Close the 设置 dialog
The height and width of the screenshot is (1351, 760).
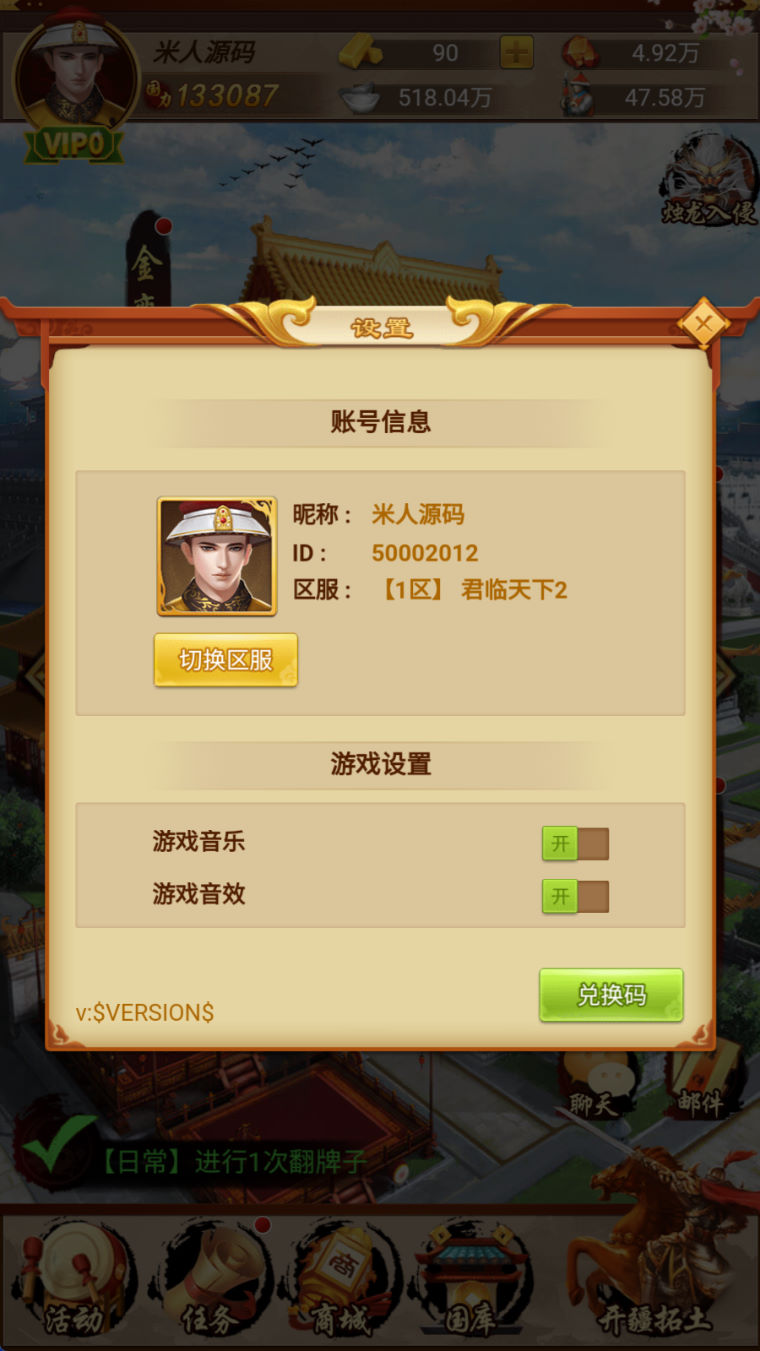pyautogui.click(x=704, y=323)
